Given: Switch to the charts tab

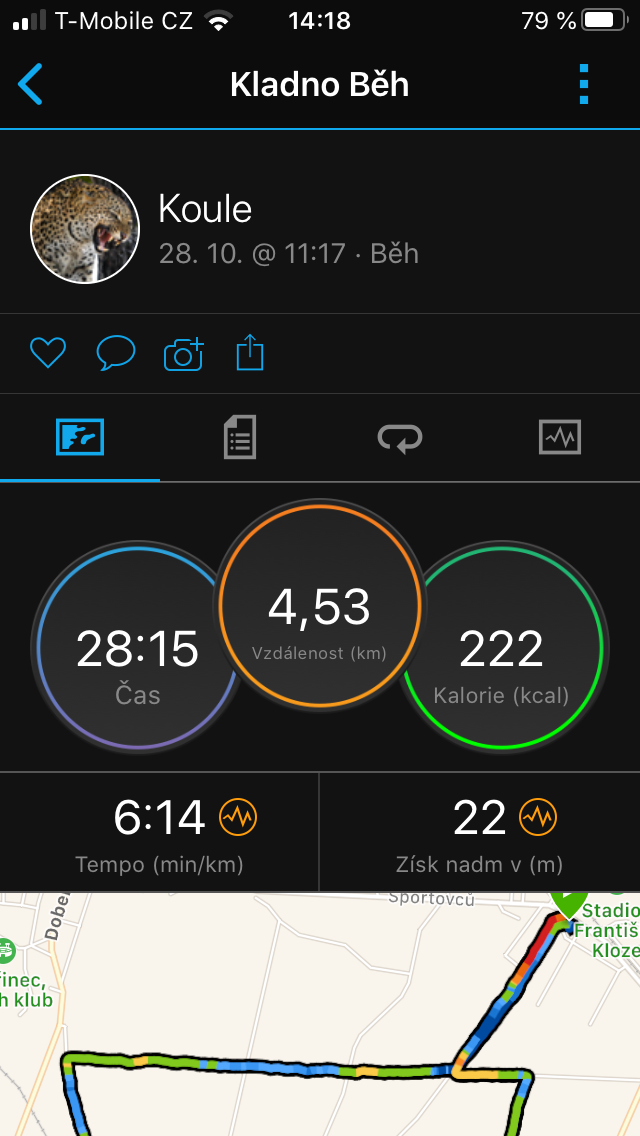Looking at the screenshot, I should click(x=560, y=438).
